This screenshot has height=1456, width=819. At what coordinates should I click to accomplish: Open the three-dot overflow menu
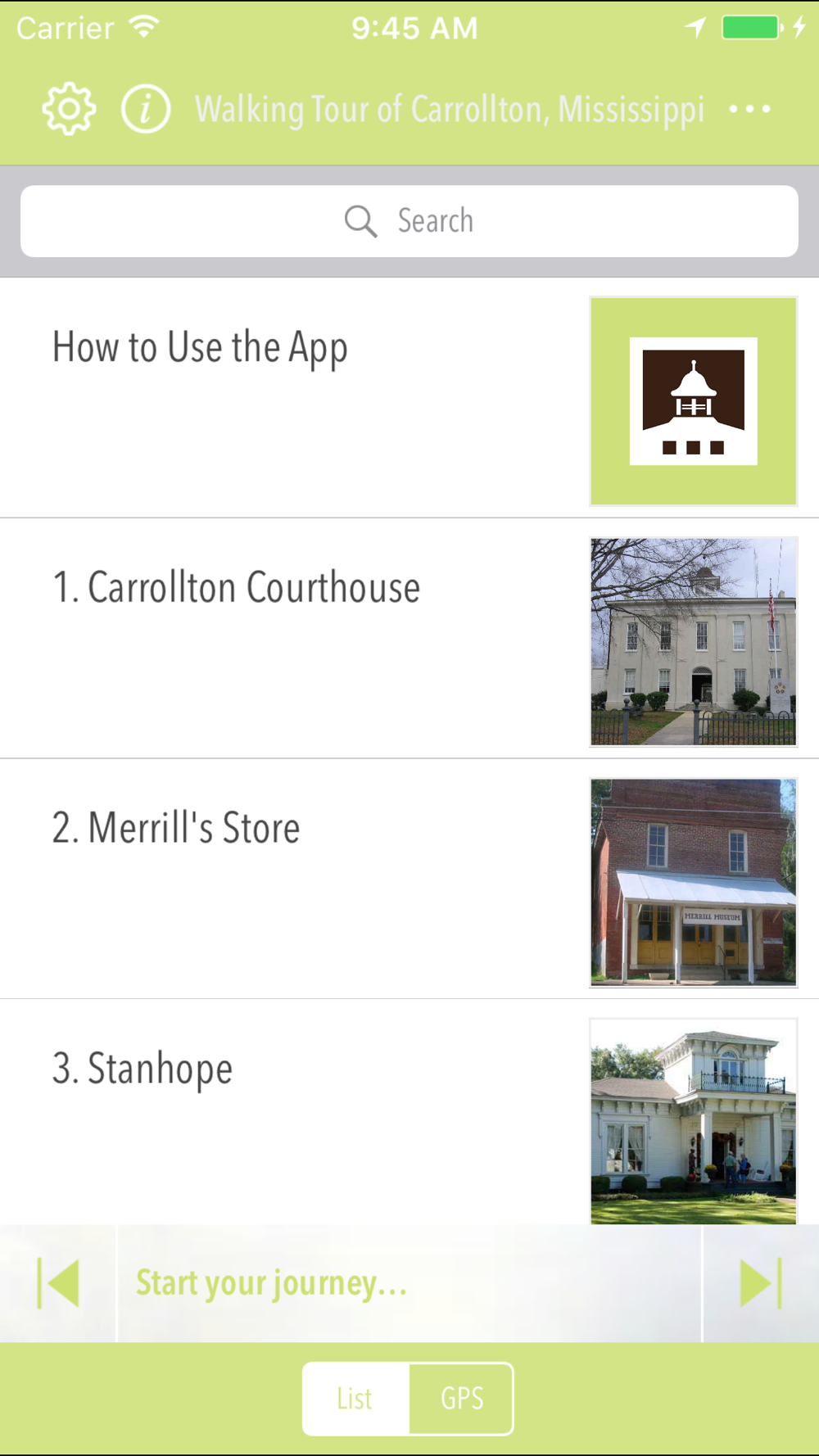pos(749,109)
